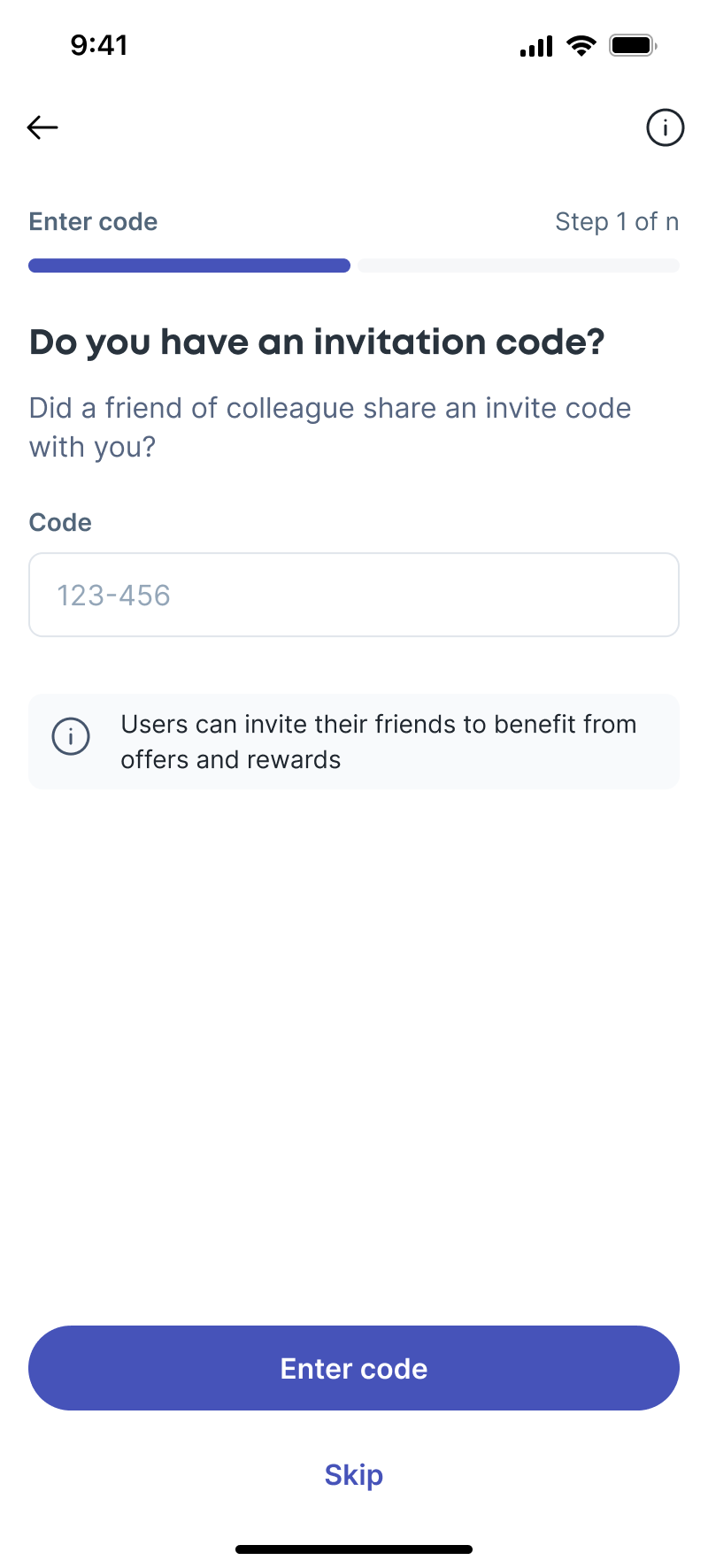This screenshot has width=708, height=1568.
Task: Skip the invitation code step
Action: pos(354,1475)
